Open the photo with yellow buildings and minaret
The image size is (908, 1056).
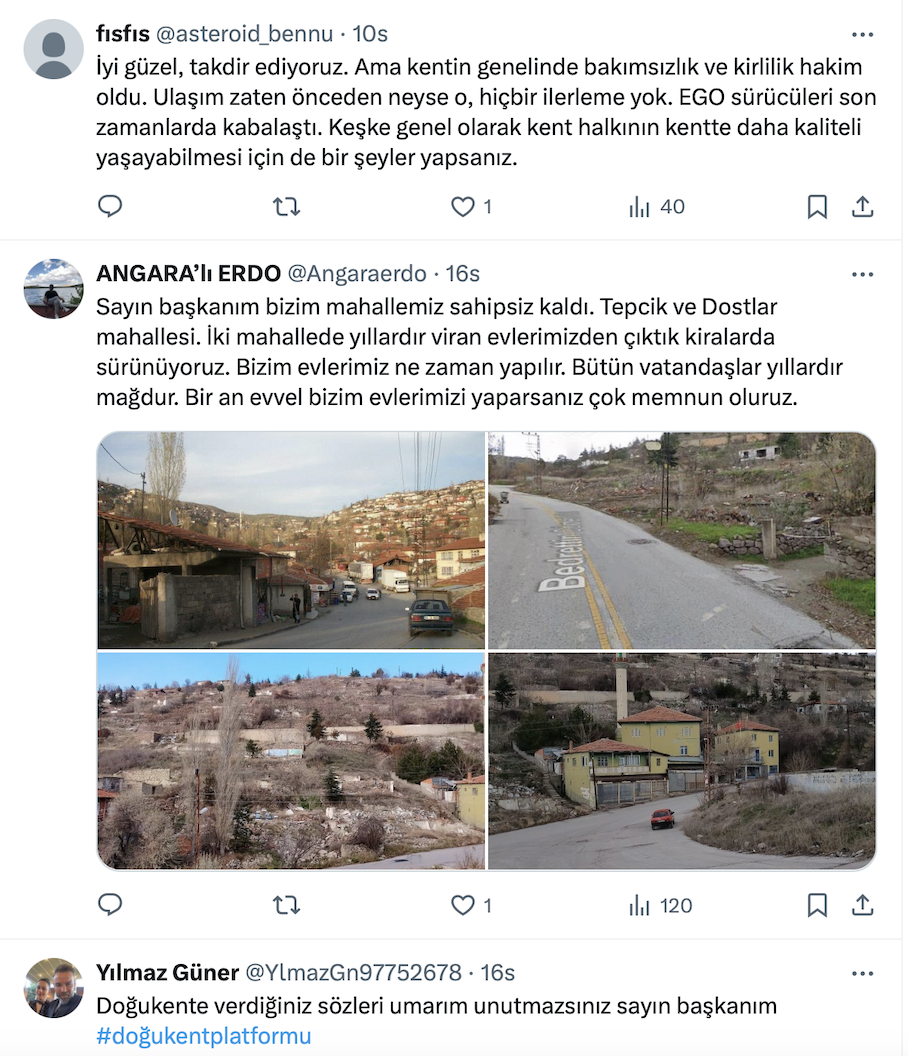(x=681, y=761)
